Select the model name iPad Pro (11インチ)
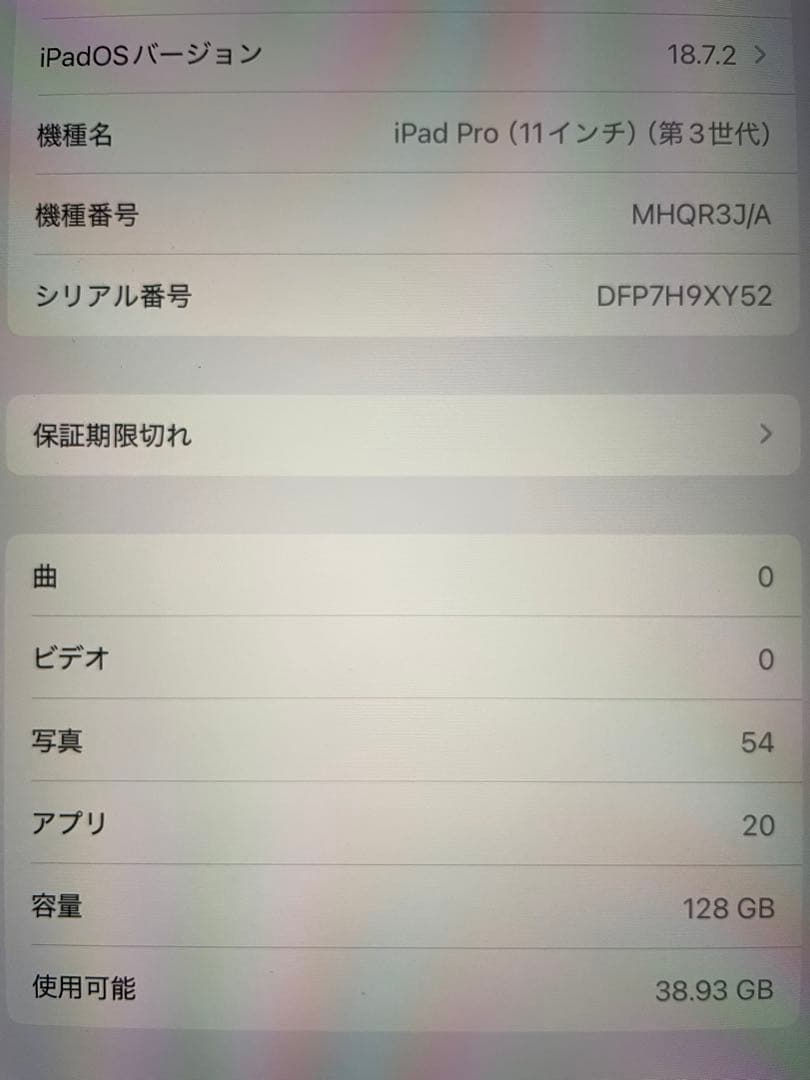This screenshot has width=810, height=1080. tap(582, 133)
